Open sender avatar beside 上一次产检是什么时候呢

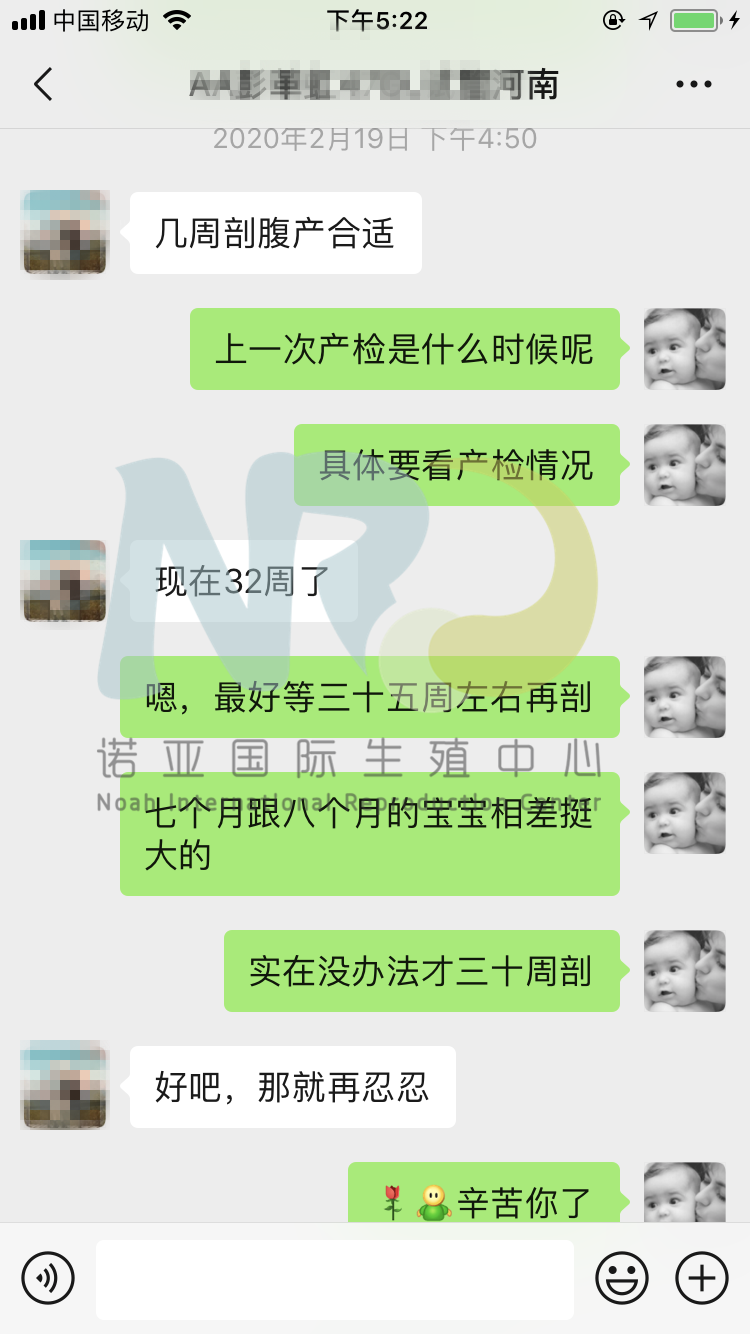click(684, 349)
